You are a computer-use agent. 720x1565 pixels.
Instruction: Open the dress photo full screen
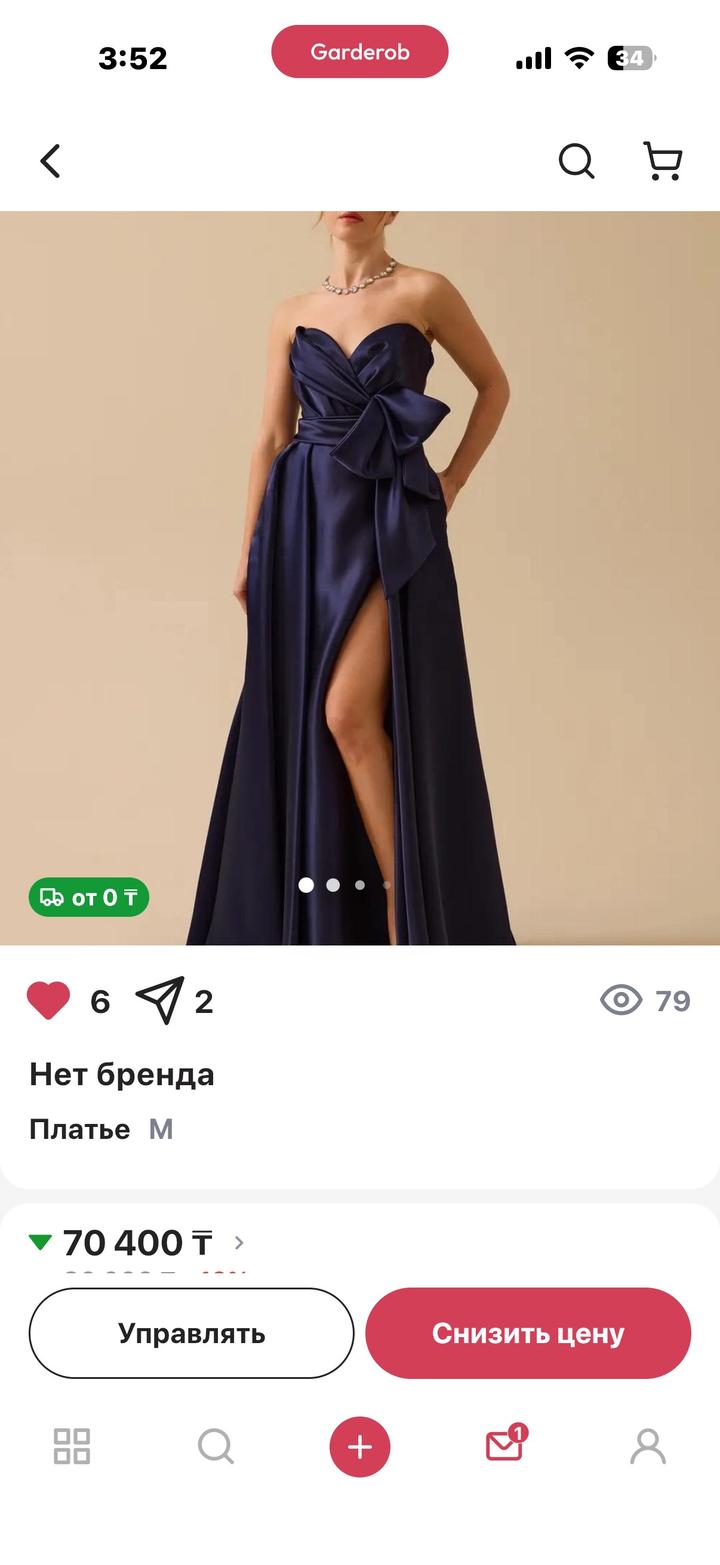[360, 577]
